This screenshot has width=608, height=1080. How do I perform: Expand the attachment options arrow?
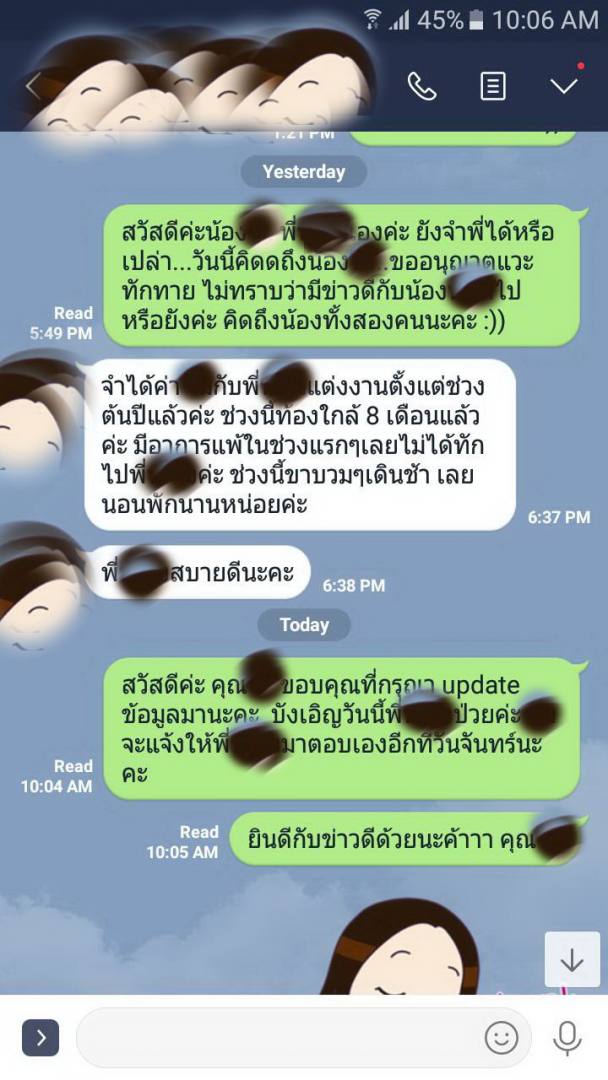point(40,1038)
